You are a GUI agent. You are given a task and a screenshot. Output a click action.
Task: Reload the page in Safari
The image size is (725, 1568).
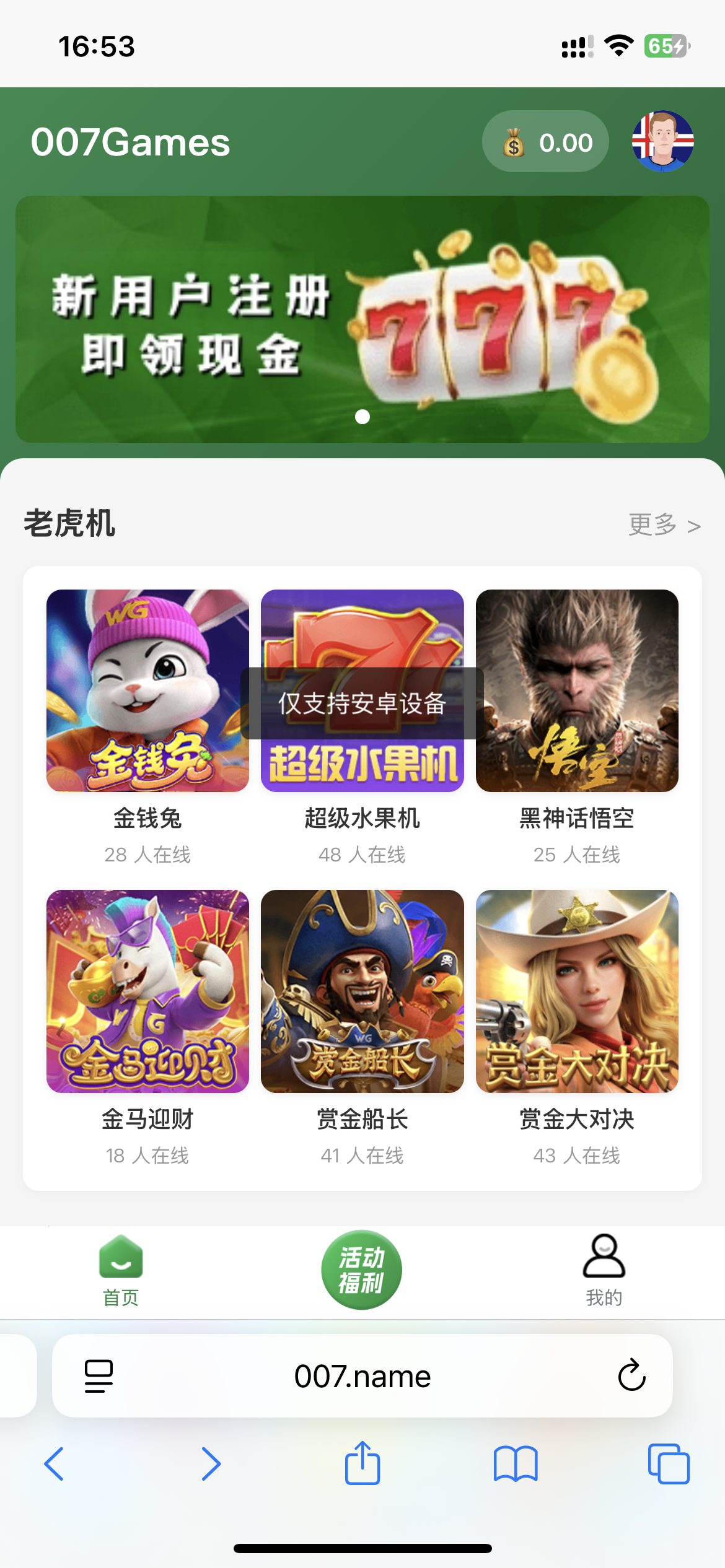pos(631,1376)
